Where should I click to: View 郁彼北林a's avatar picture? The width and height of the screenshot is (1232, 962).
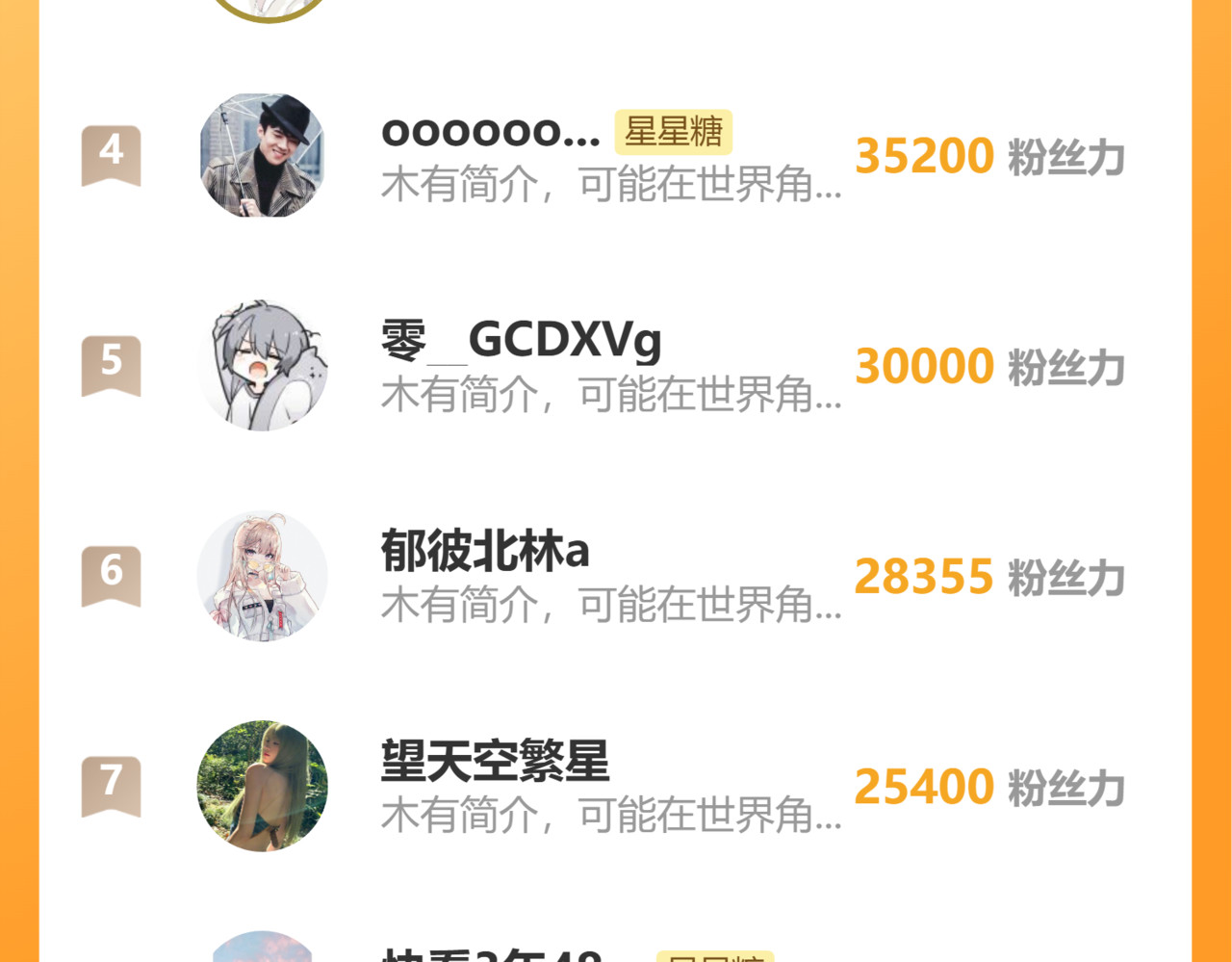(262, 576)
